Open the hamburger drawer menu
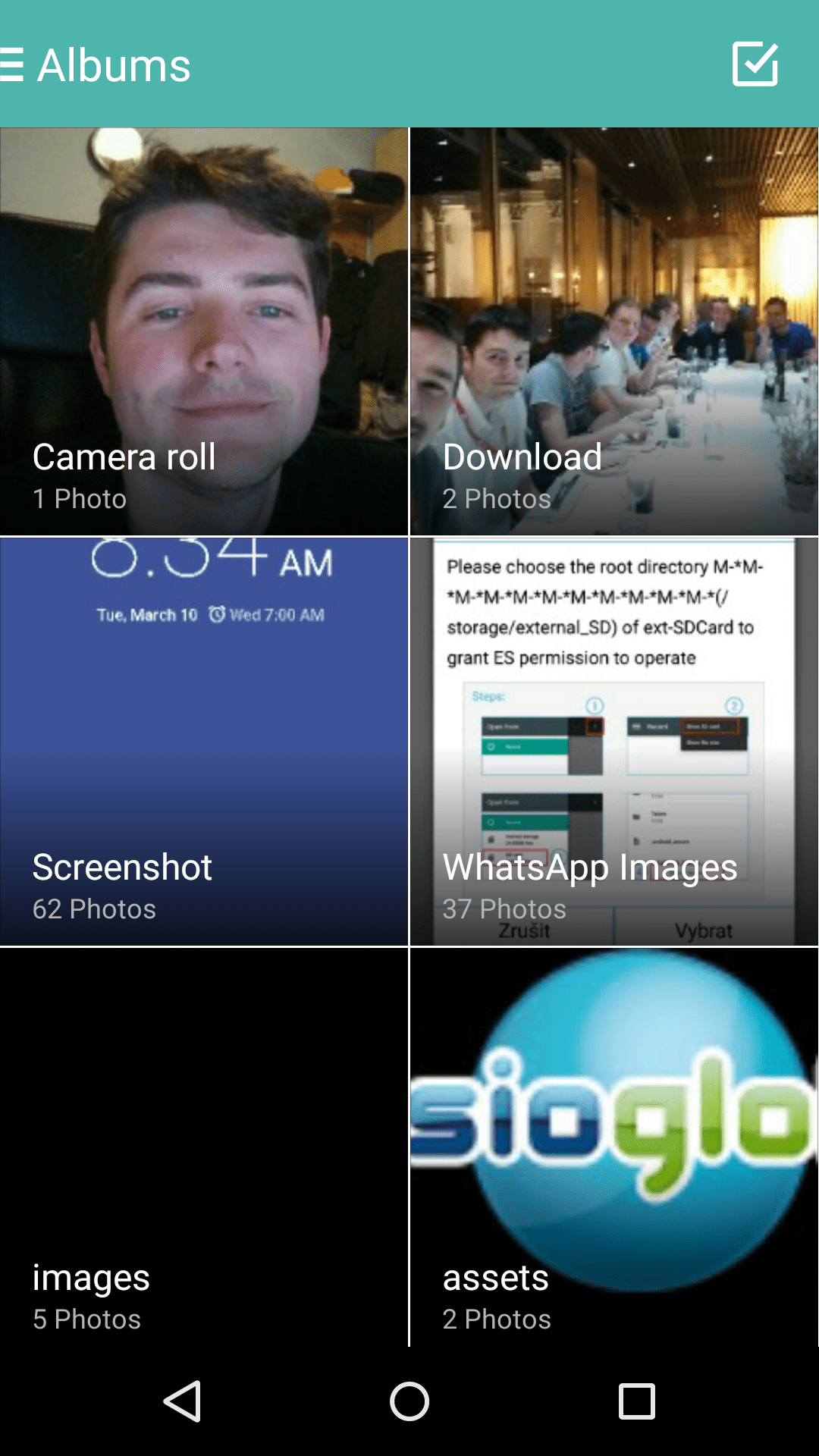The width and height of the screenshot is (819, 1456). [x=11, y=64]
